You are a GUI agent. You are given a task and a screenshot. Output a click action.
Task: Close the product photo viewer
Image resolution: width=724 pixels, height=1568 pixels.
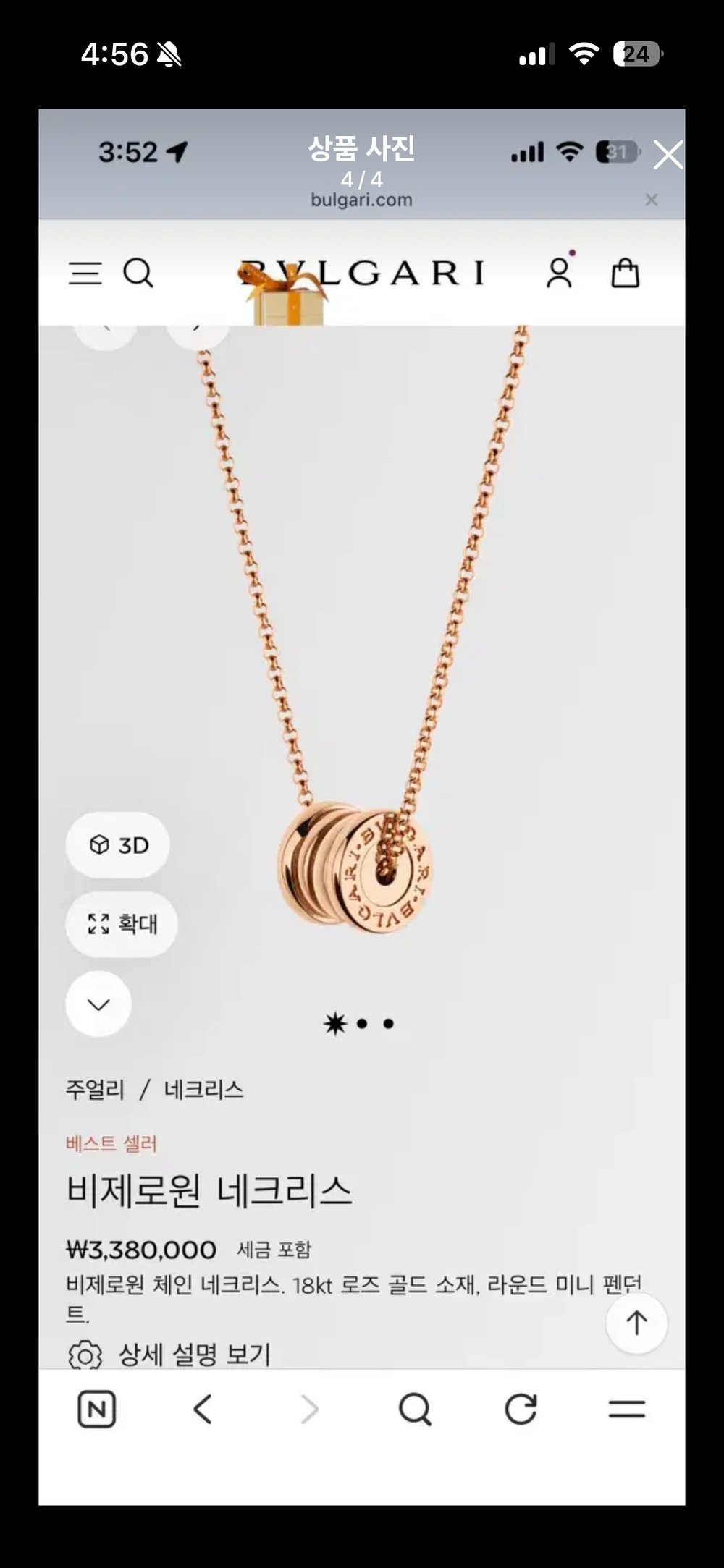668,155
